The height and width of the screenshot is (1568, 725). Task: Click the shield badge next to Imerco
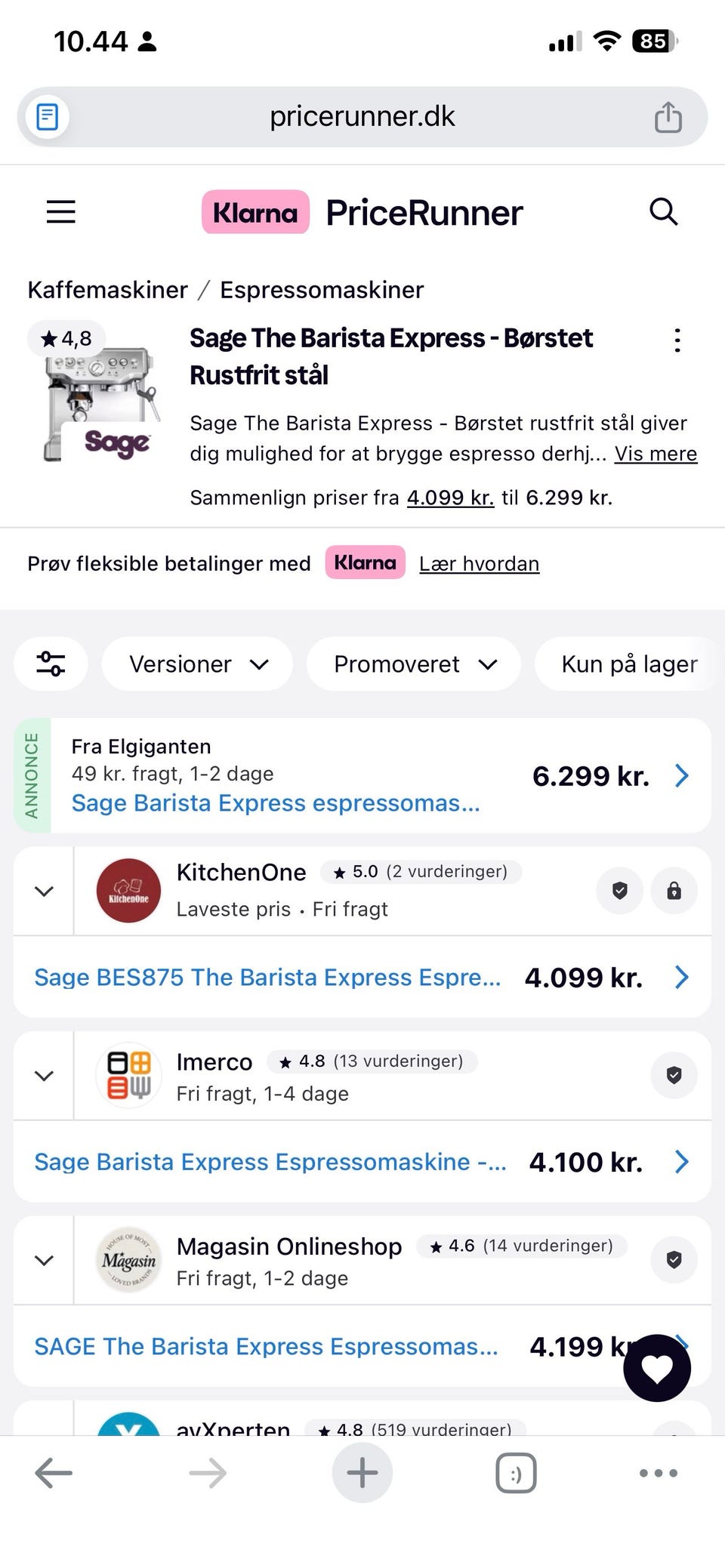[673, 1075]
